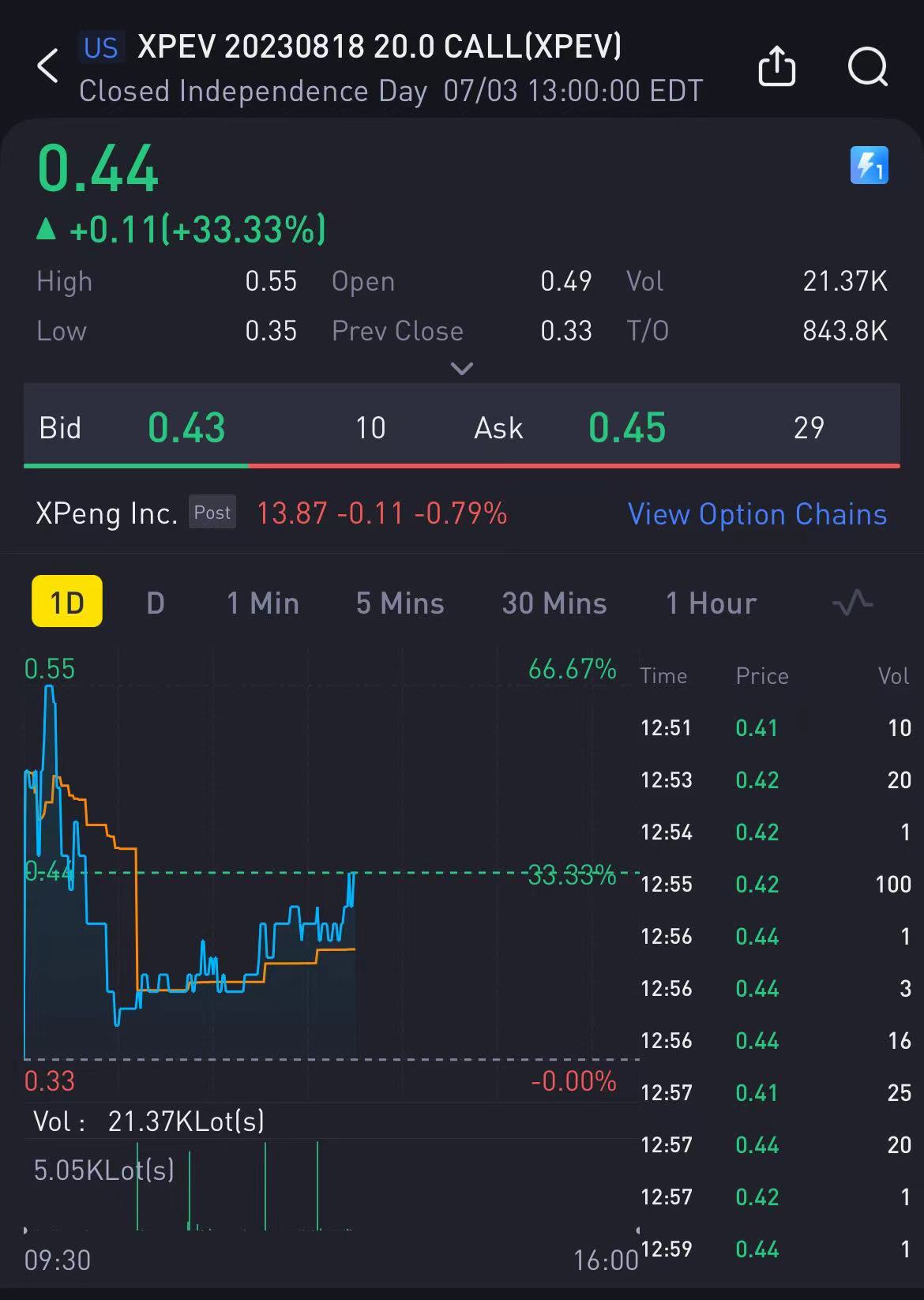Go back using the top-left arrow
This screenshot has height=1300, width=924.
tap(47, 66)
